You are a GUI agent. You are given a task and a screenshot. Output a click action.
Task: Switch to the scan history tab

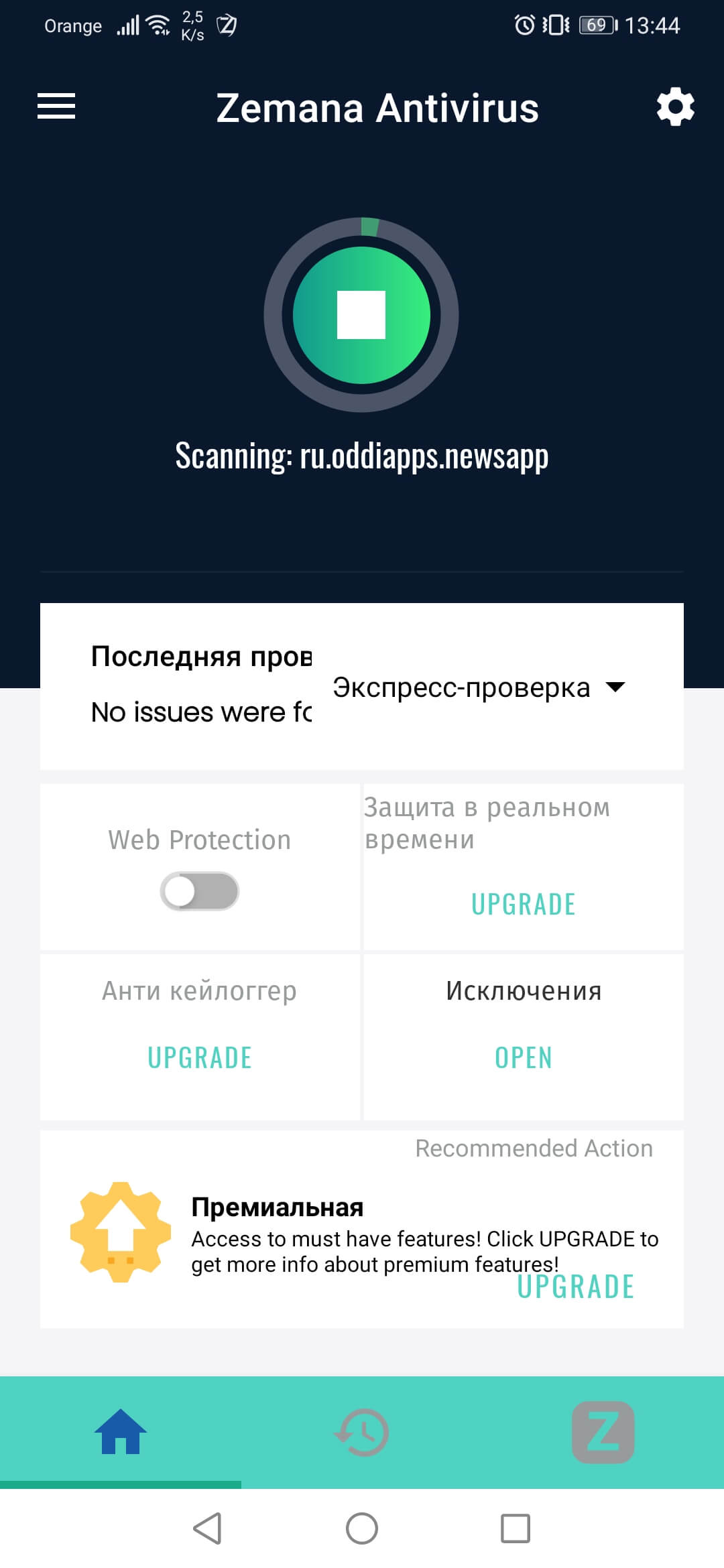(361, 1432)
